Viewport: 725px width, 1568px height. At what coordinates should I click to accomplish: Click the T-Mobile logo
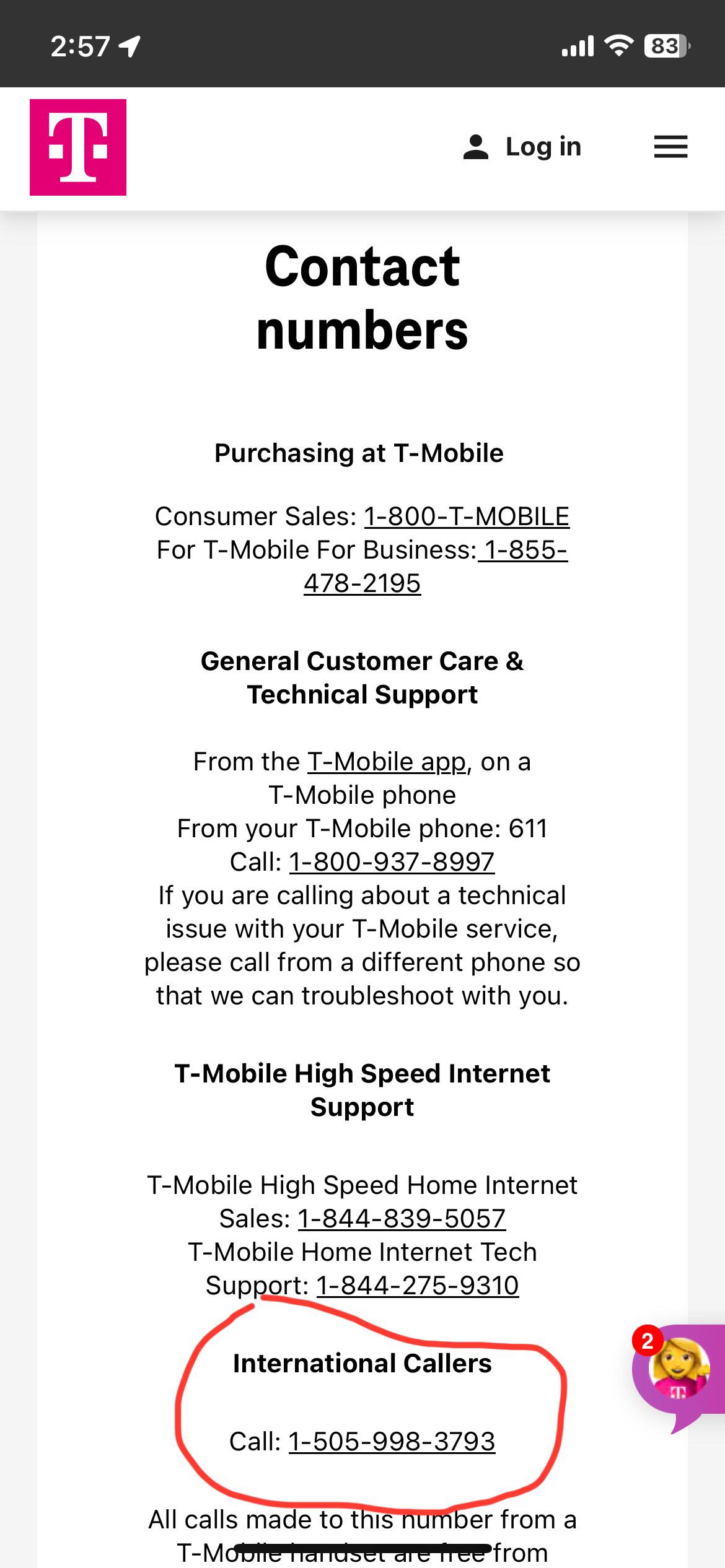[x=78, y=149]
